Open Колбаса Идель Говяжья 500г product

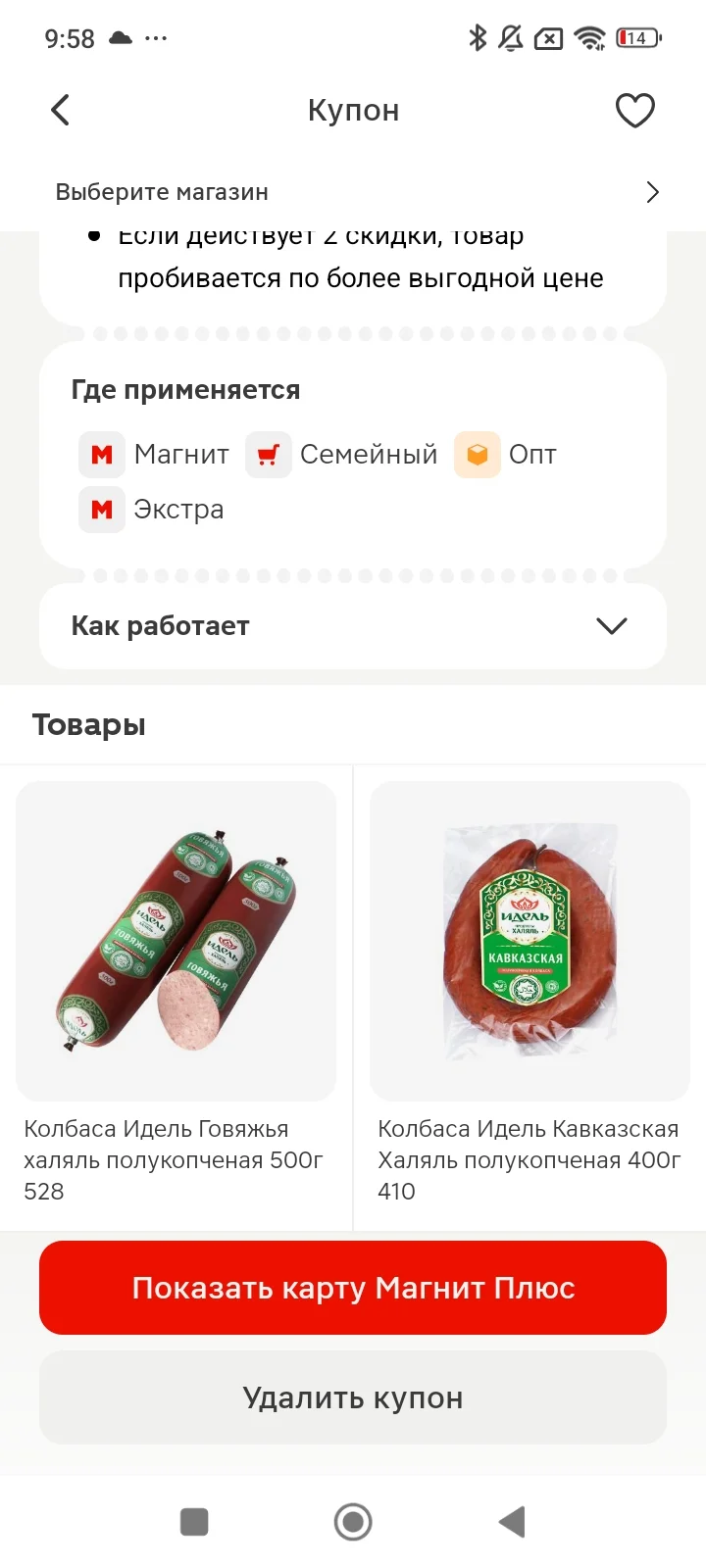click(x=176, y=994)
